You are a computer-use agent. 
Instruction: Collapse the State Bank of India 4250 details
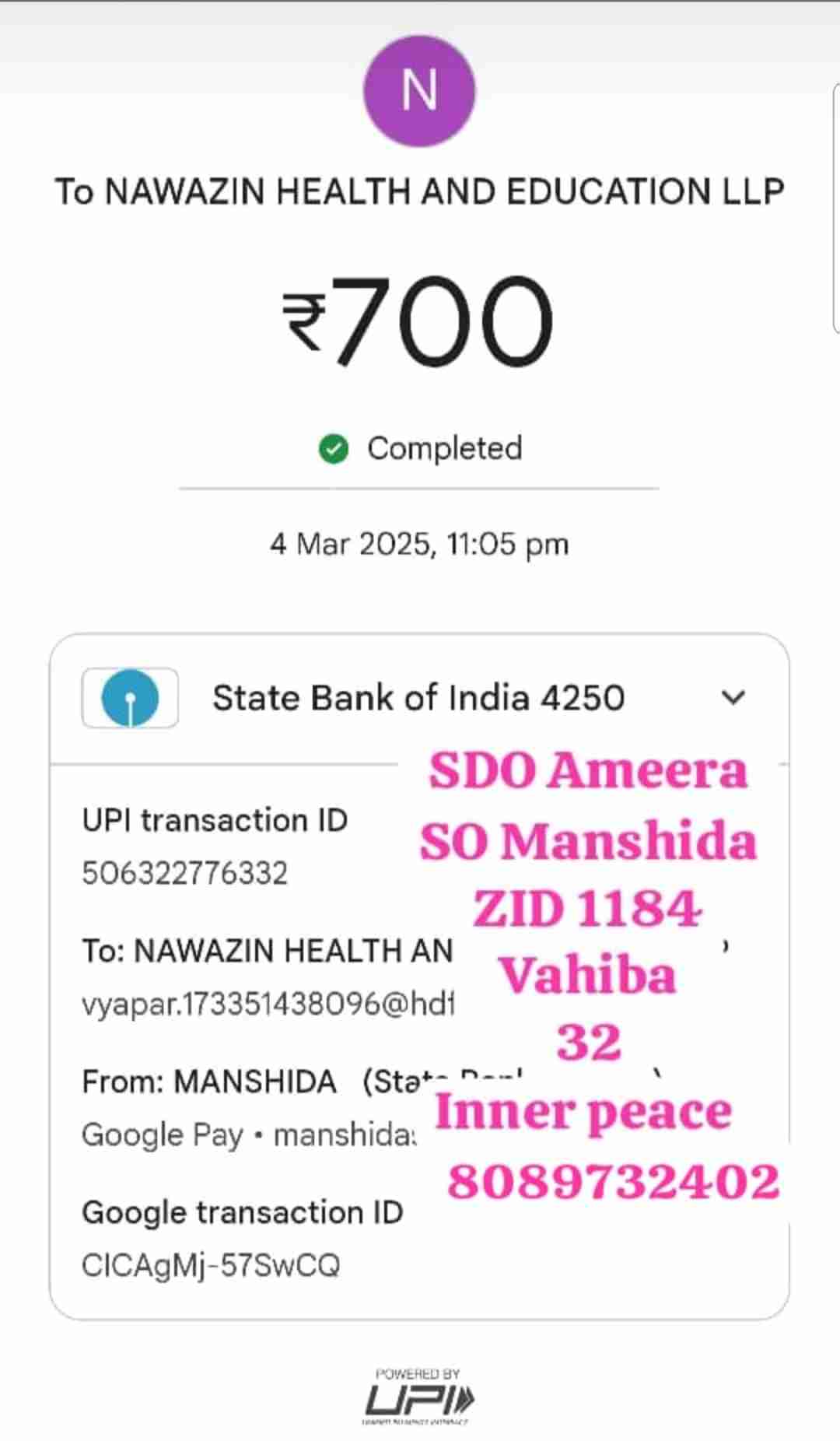click(x=733, y=697)
